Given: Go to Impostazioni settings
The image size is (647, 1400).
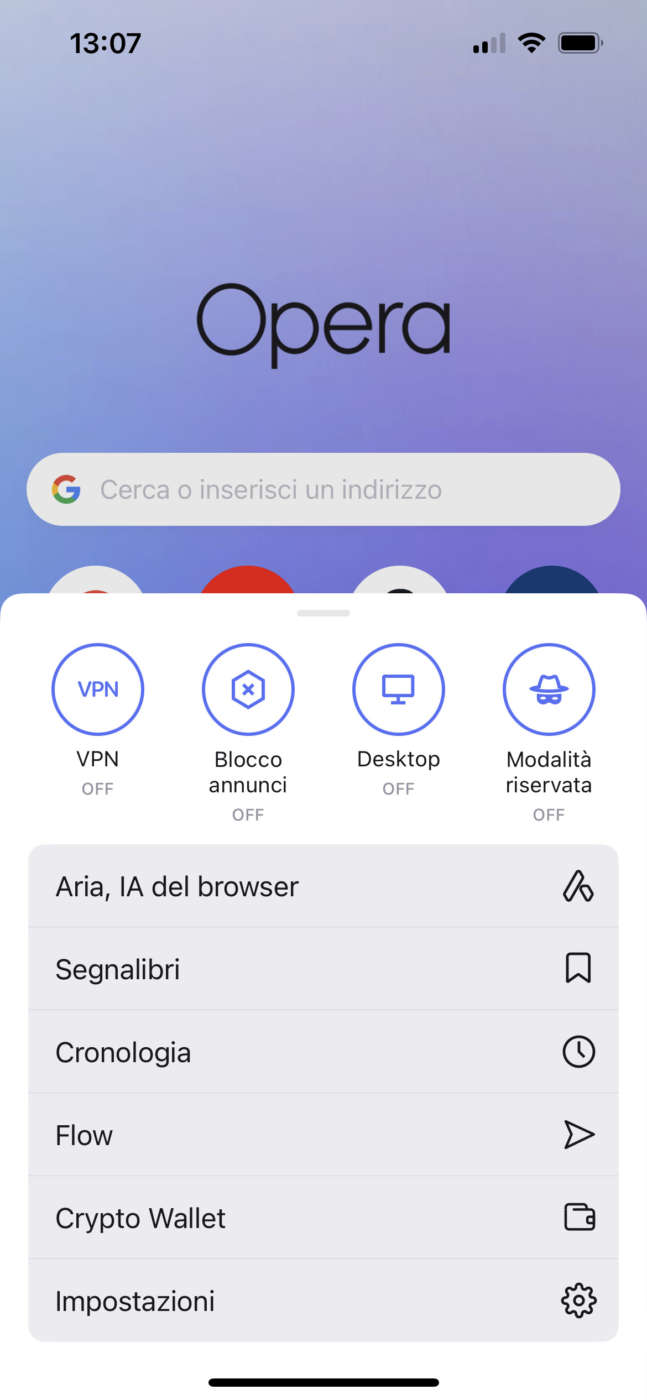Looking at the screenshot, I should [323, 1301].
